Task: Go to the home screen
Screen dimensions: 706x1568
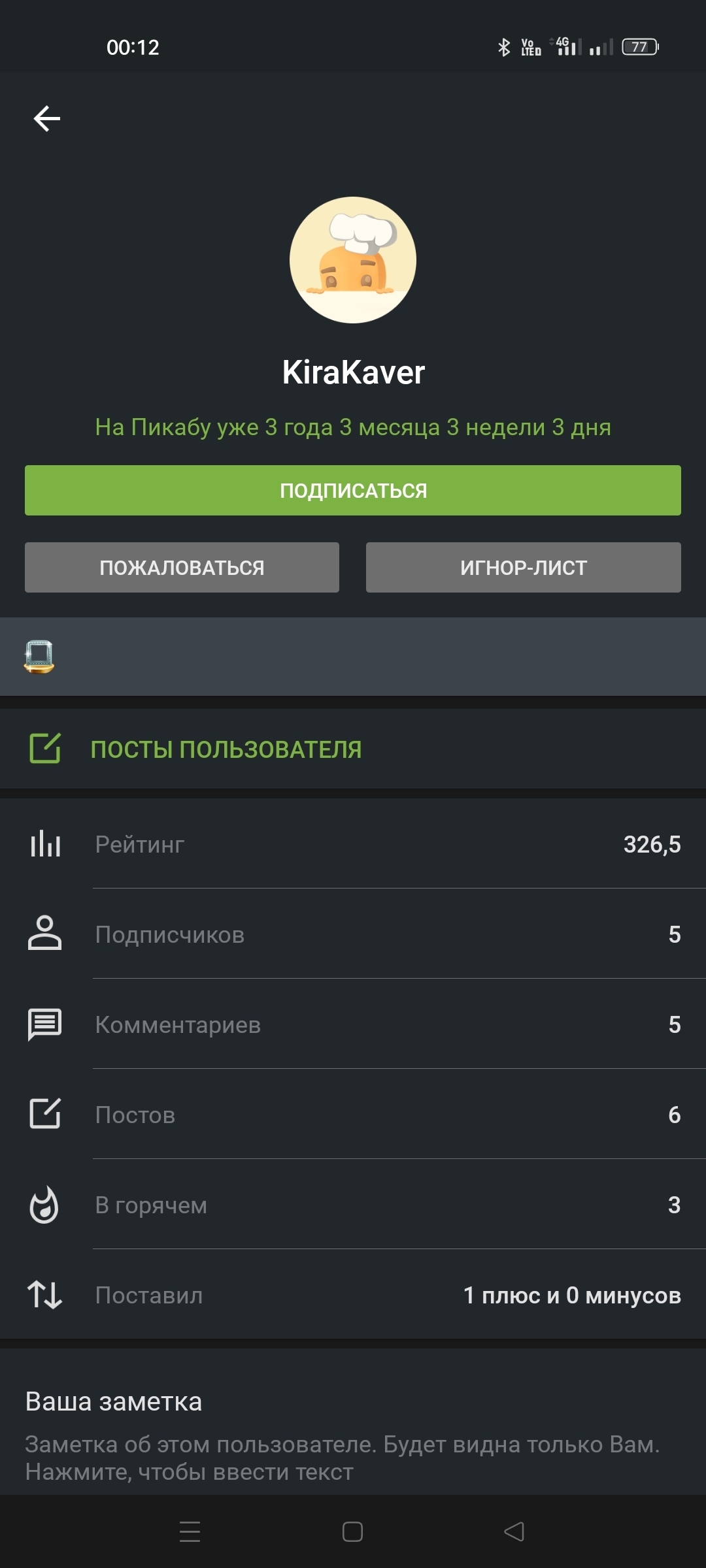Action: pyautogui.click(x=352, y=1531)
